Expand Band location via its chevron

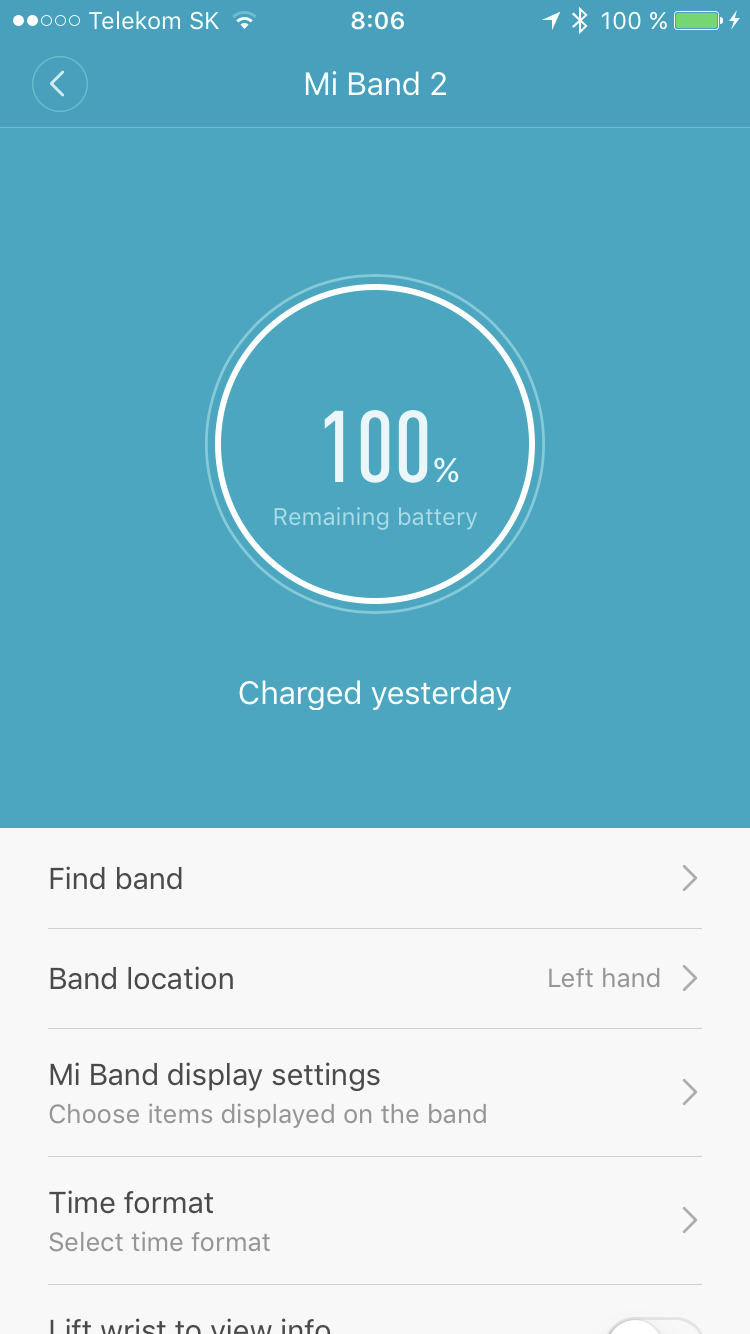pyautogui.click(x=689, y=978)
